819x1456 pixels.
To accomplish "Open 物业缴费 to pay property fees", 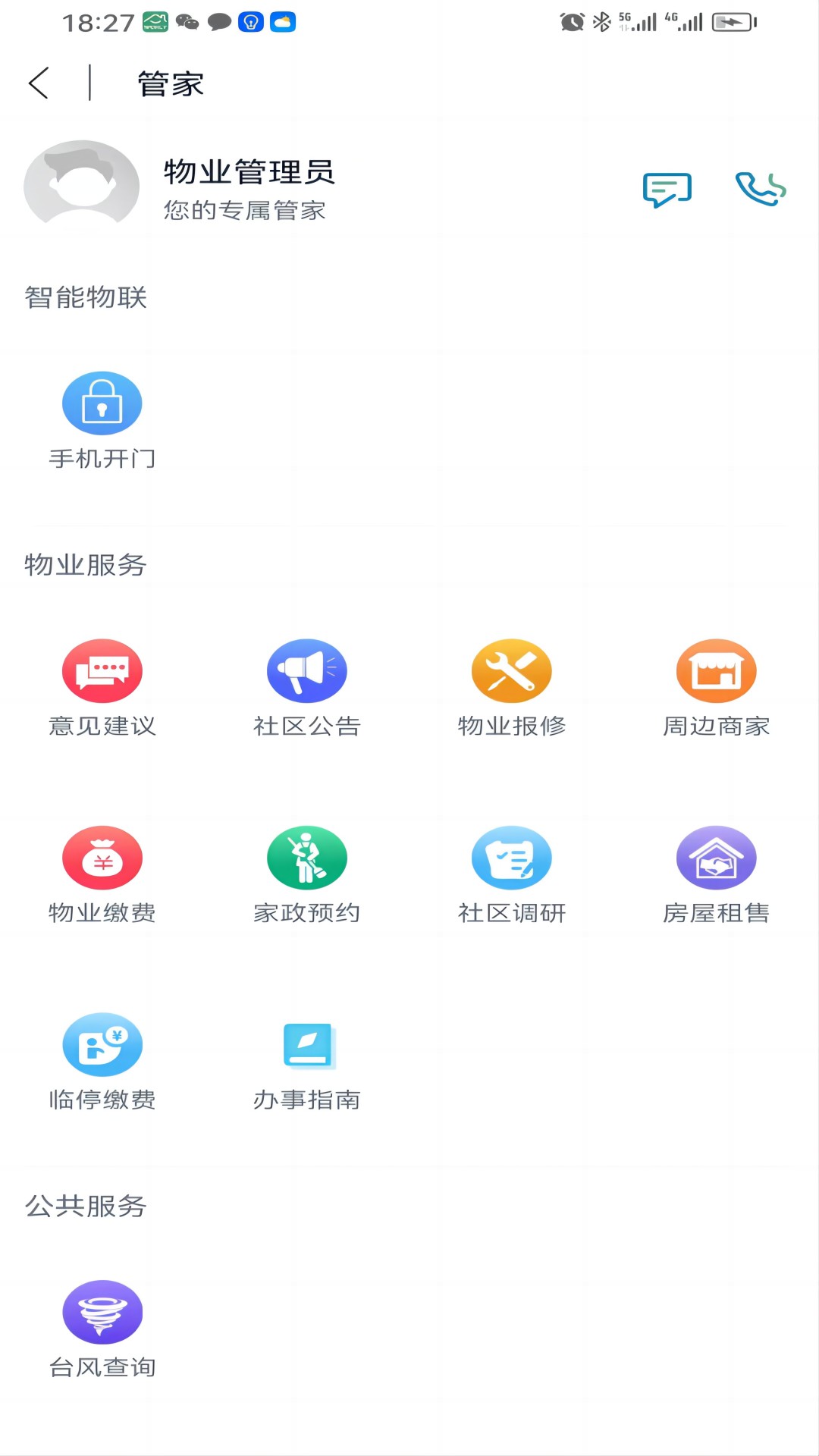I will pyautogui.click(x=102, y=858).
